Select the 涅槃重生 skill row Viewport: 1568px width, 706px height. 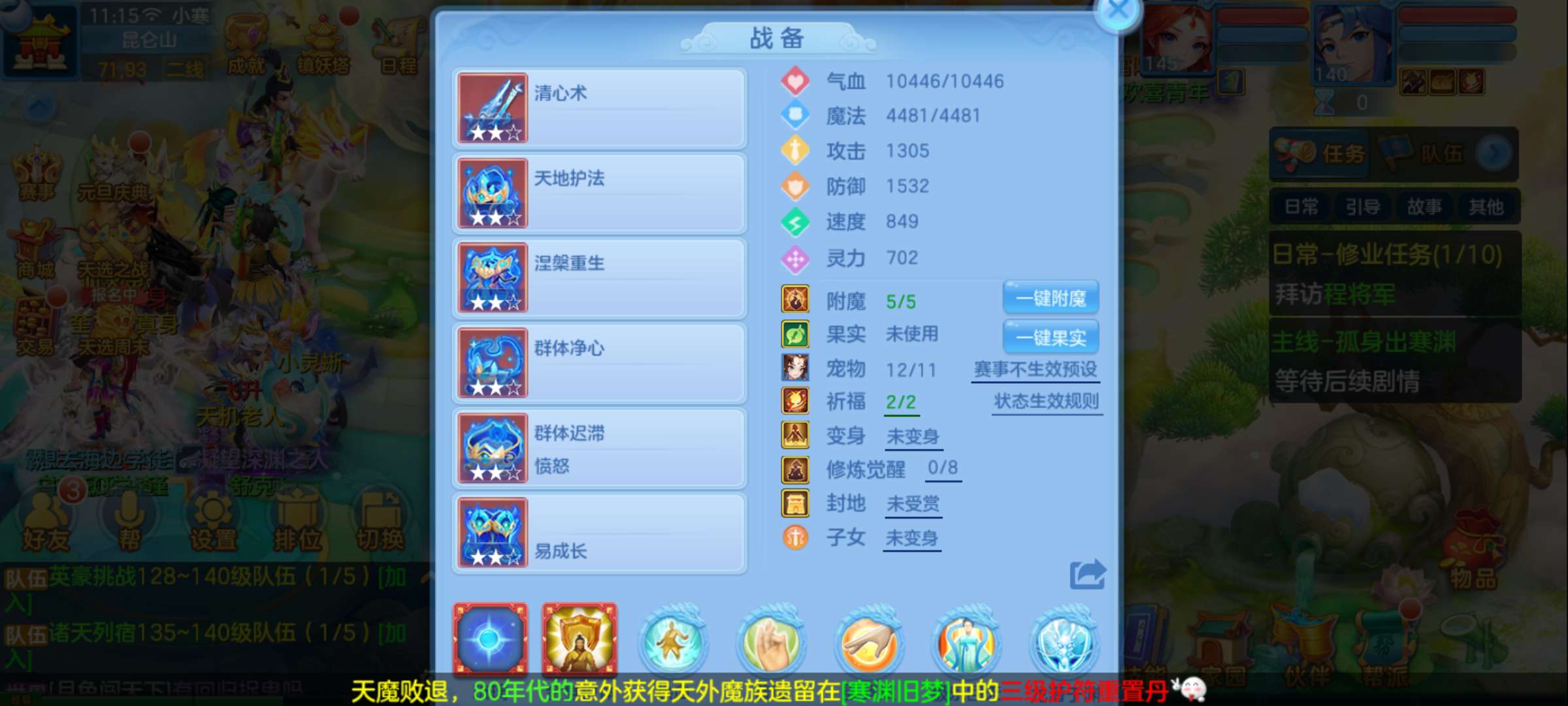click(599, 278)
